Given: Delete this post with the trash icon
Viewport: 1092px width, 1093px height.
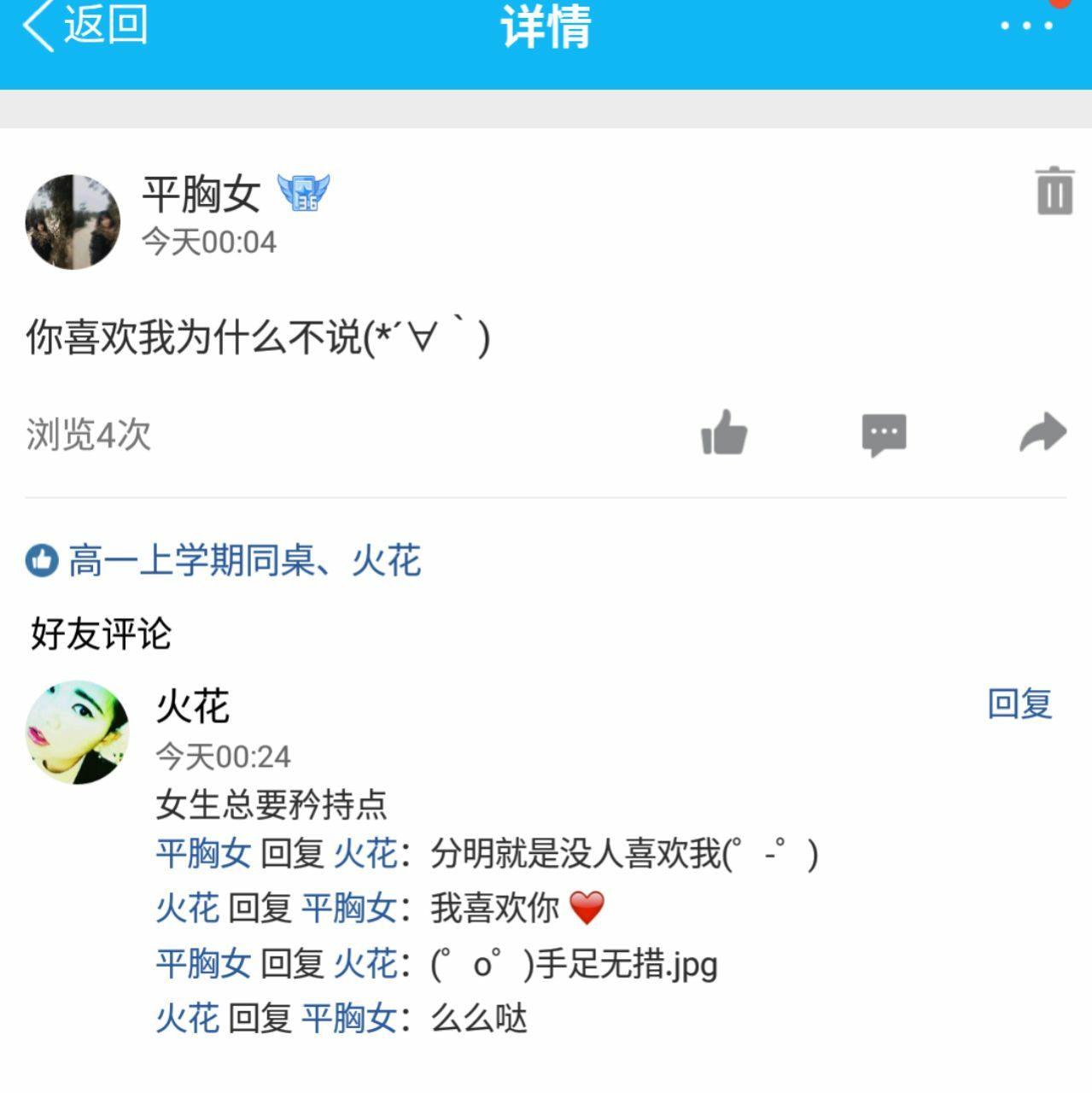Looking at the screenshot, I should pos(1054,190).
